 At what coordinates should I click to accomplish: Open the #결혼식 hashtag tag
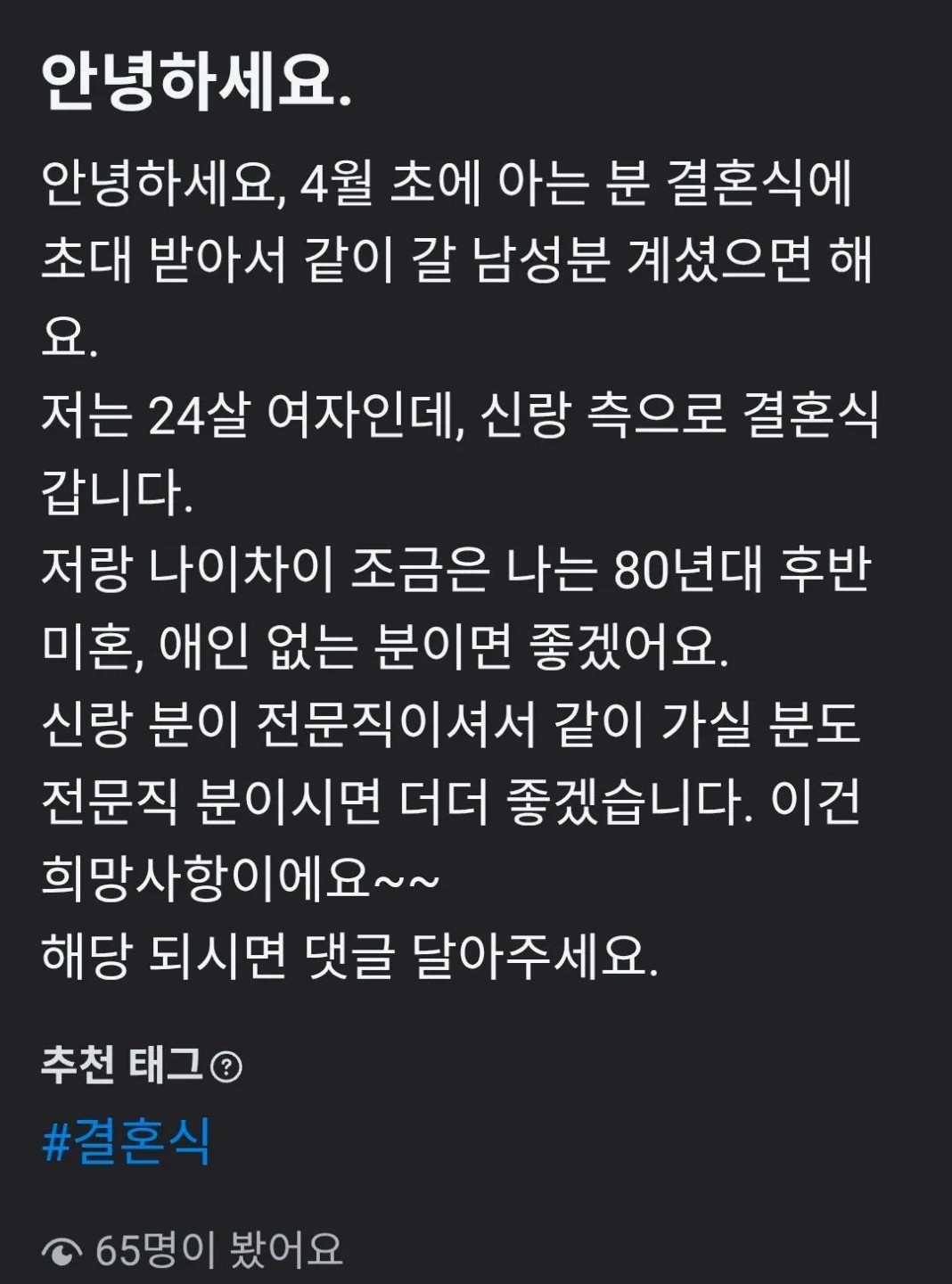click(126, 1140)
